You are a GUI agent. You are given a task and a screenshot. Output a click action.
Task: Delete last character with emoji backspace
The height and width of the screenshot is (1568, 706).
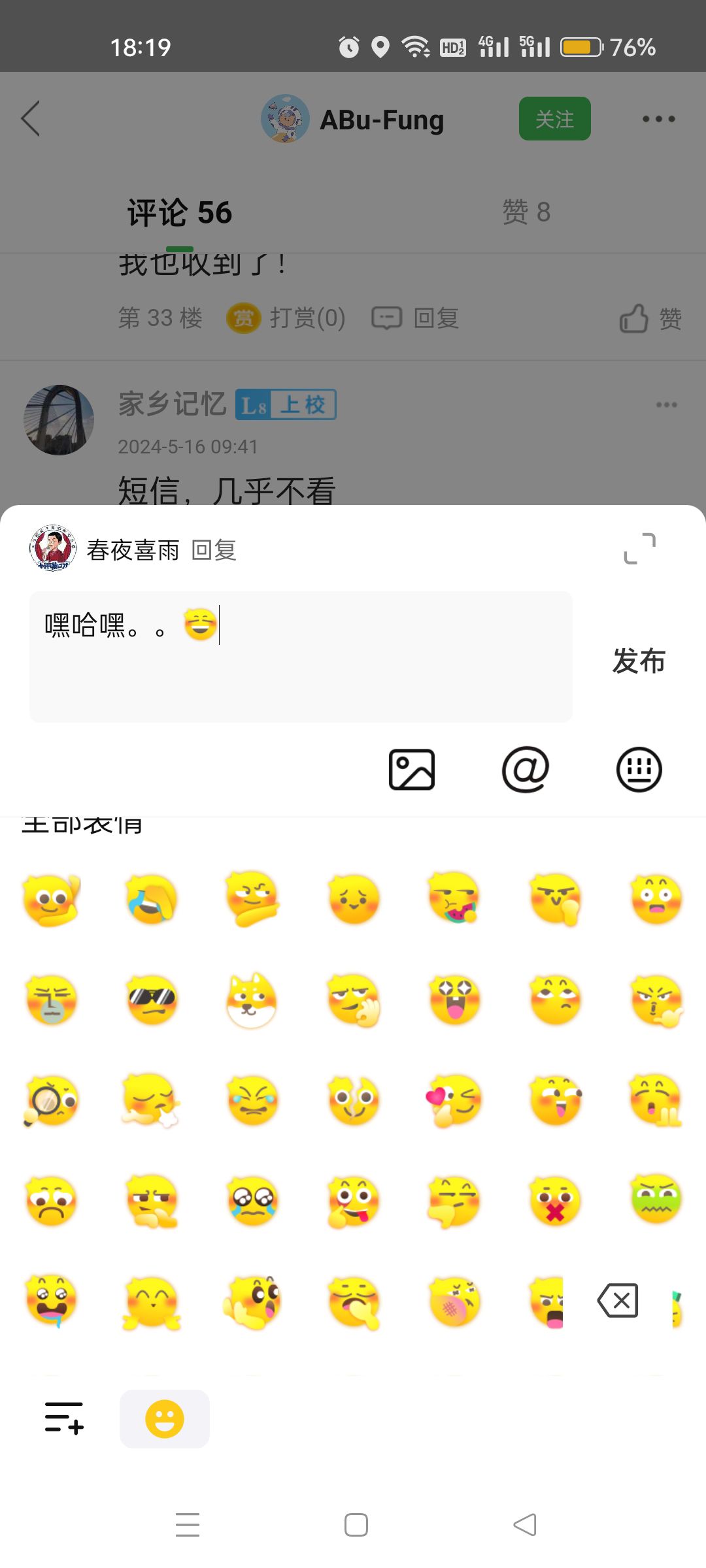pyautogui.click(x=618, y=1300)
